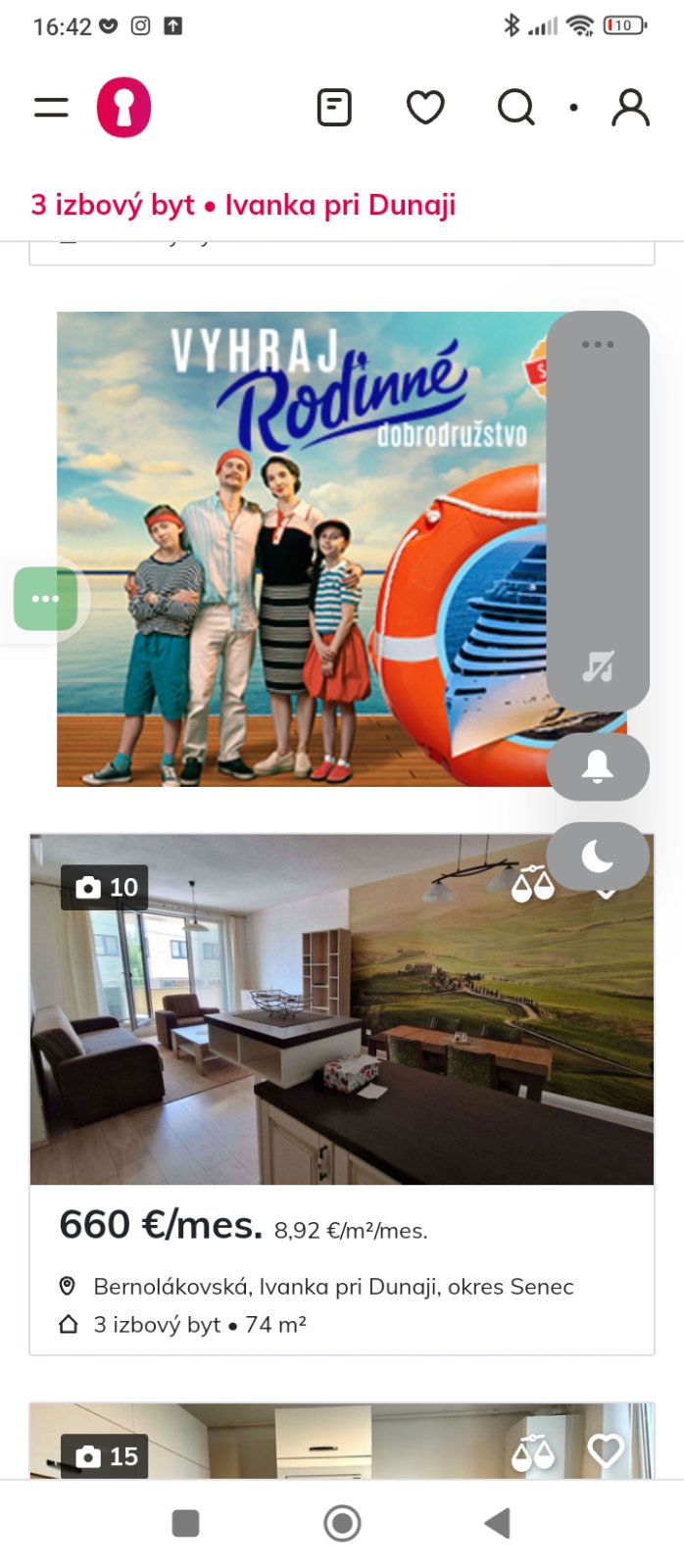684x1568 pixels.
Task: Compare the 660 €/mes. apartment via scales icon
Action: [x=532, y=885]
